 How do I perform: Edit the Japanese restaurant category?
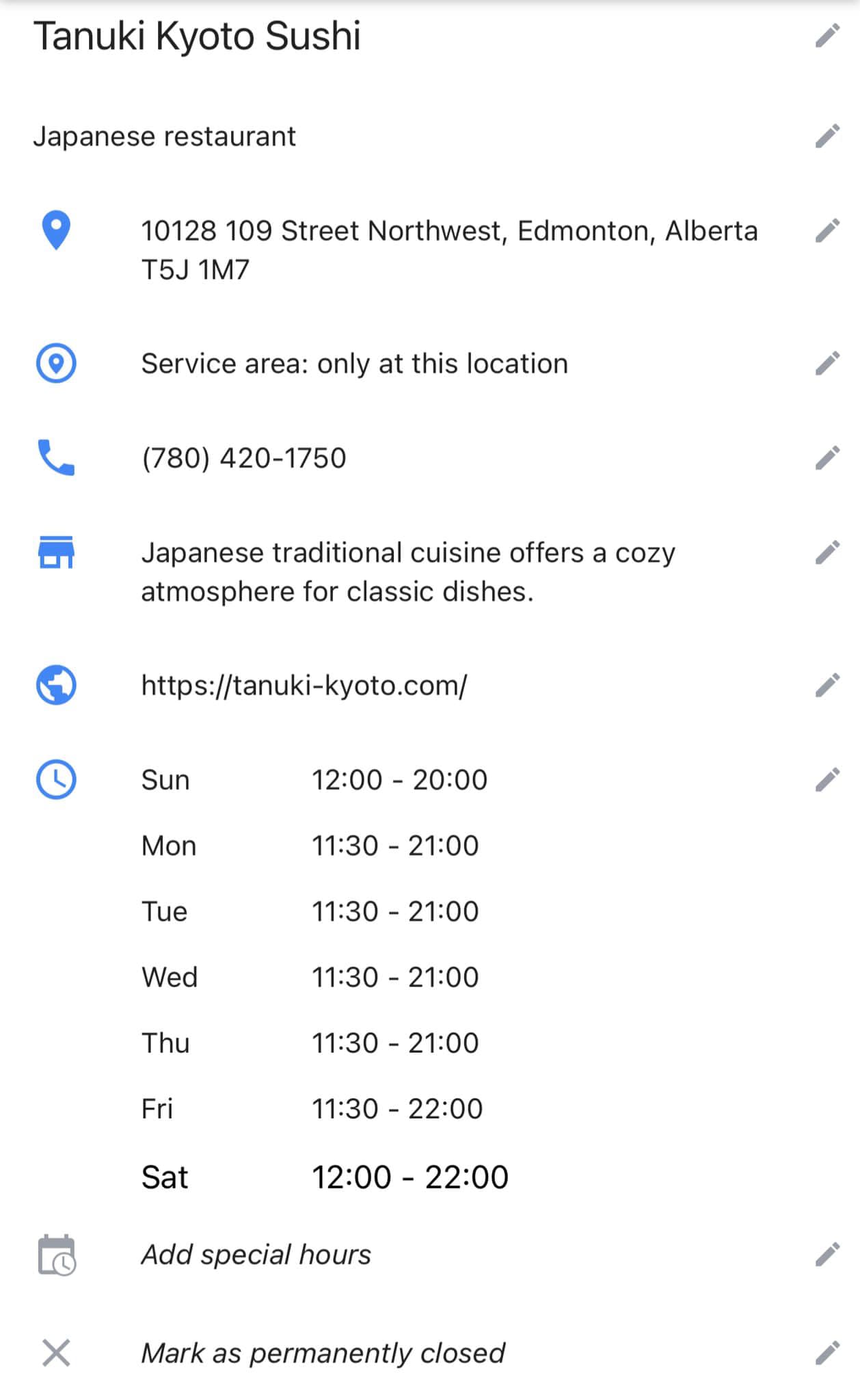[827, 136]
